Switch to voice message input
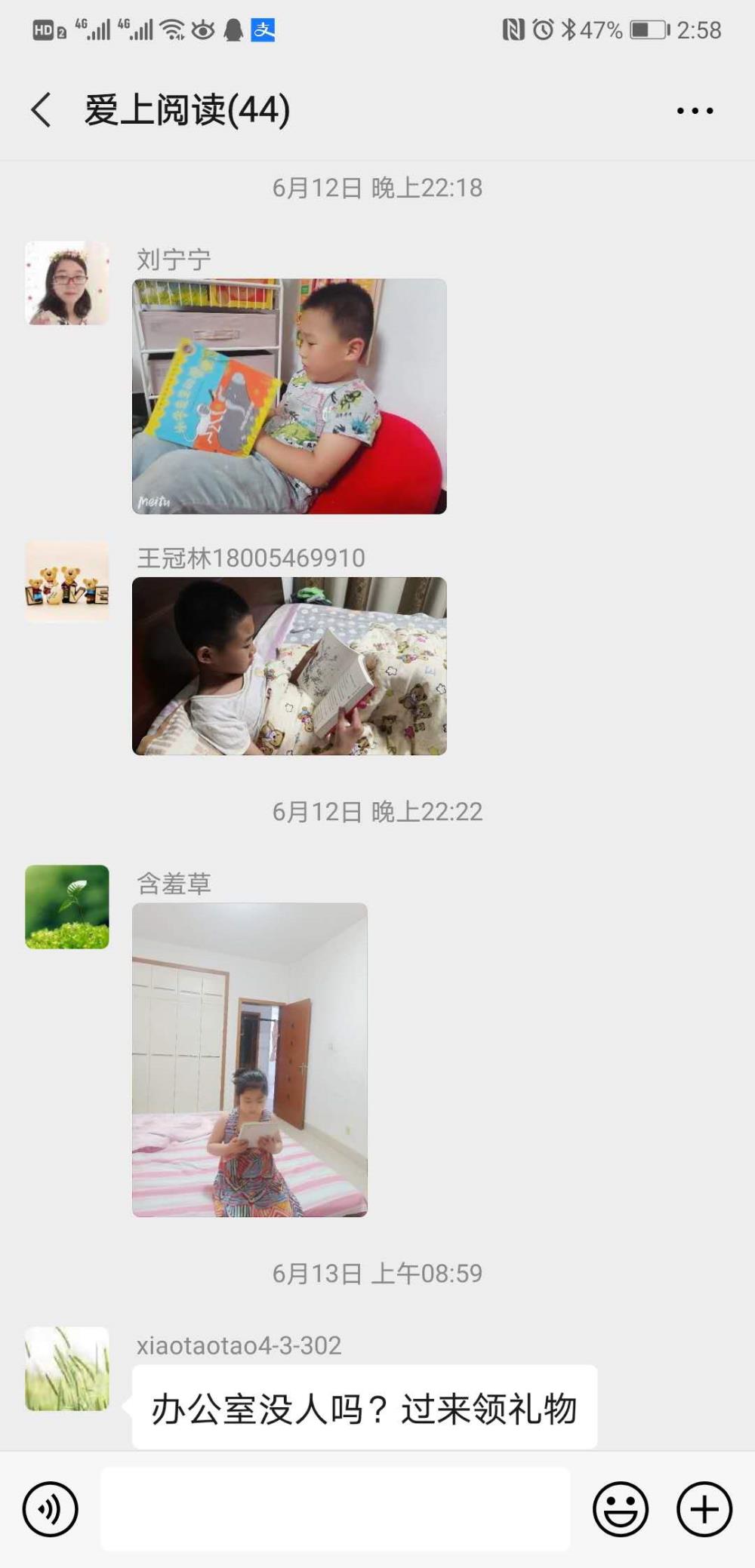755x1568 pixels. coord(51,1509)
